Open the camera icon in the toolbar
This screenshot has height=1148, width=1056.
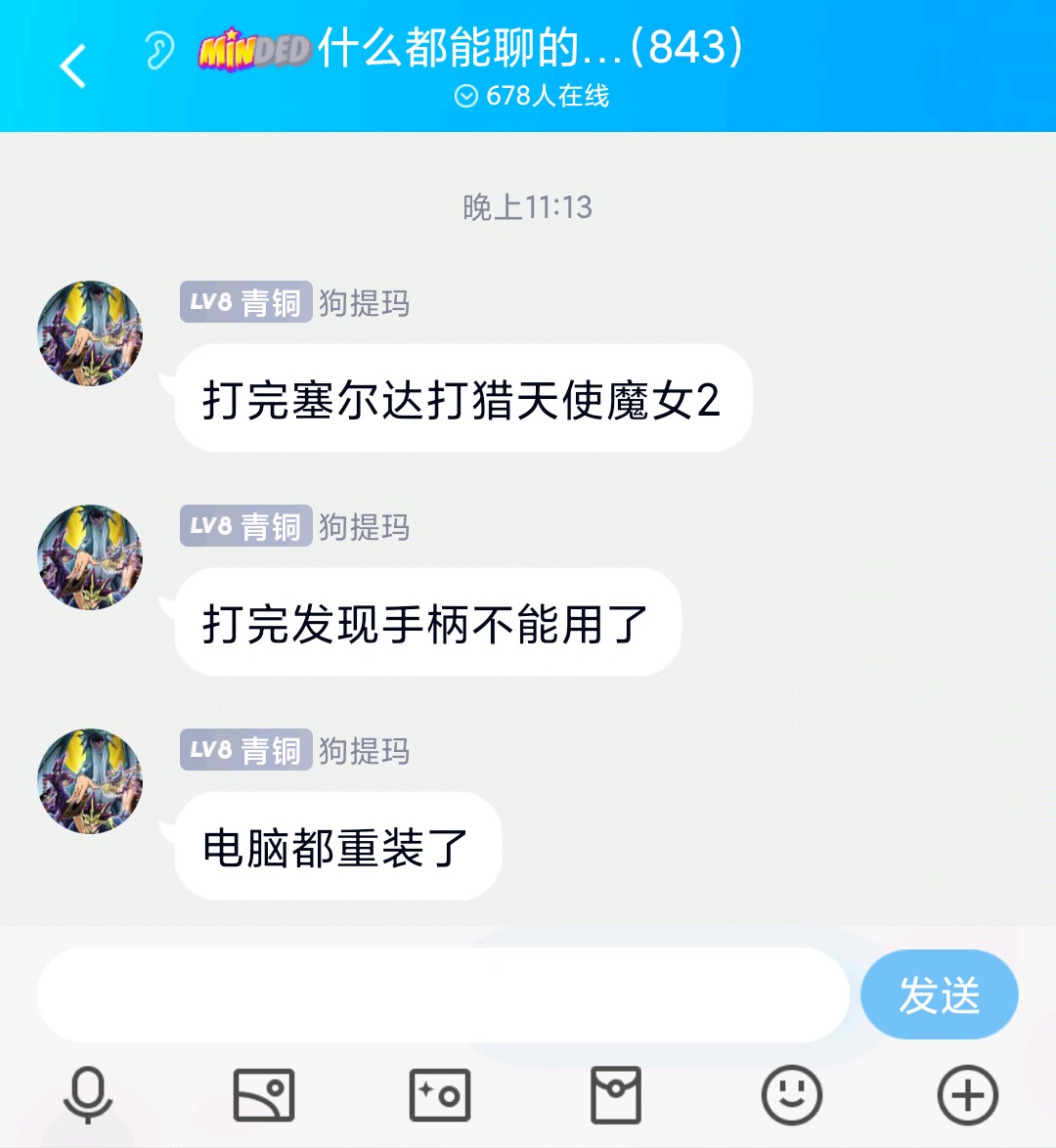coord(440,1095)
